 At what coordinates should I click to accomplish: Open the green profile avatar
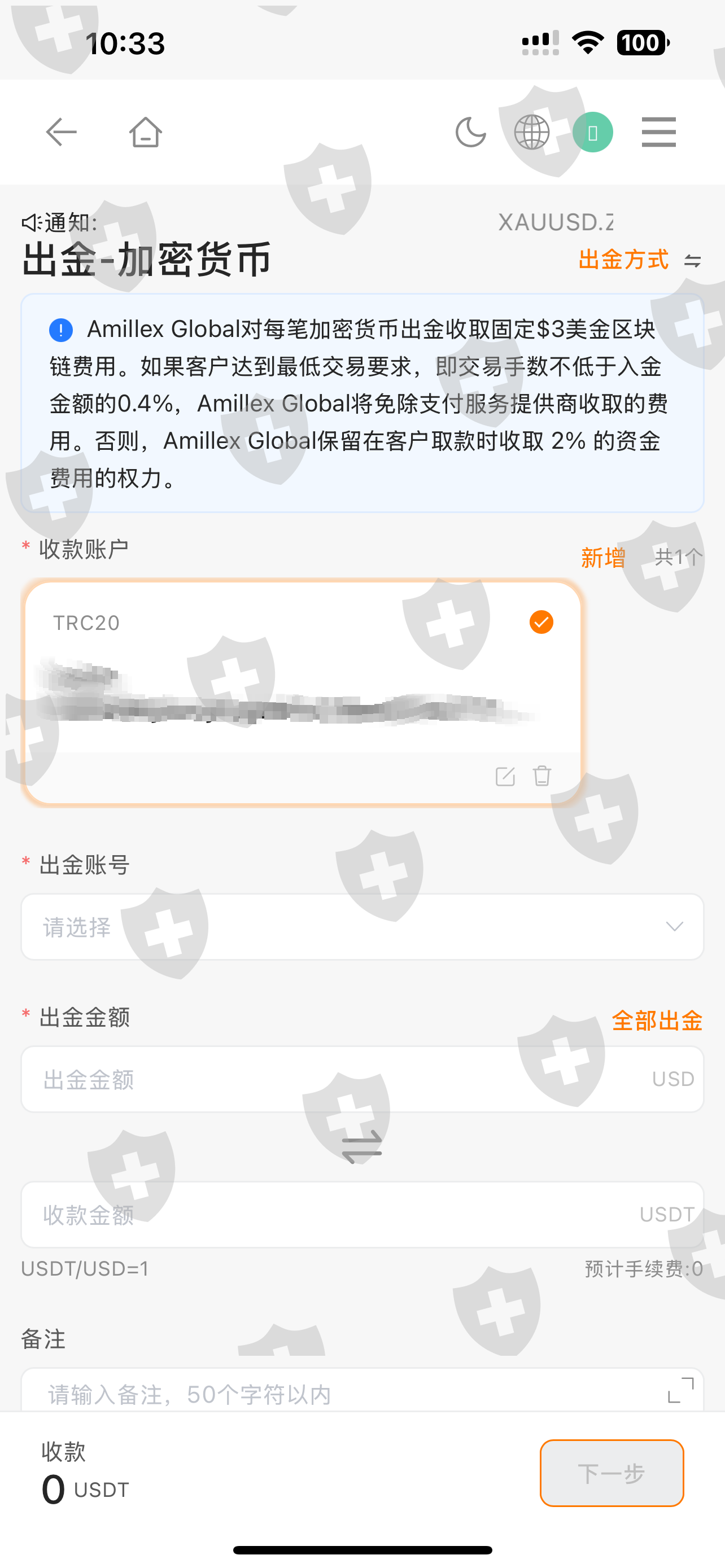tap(593, 132)
